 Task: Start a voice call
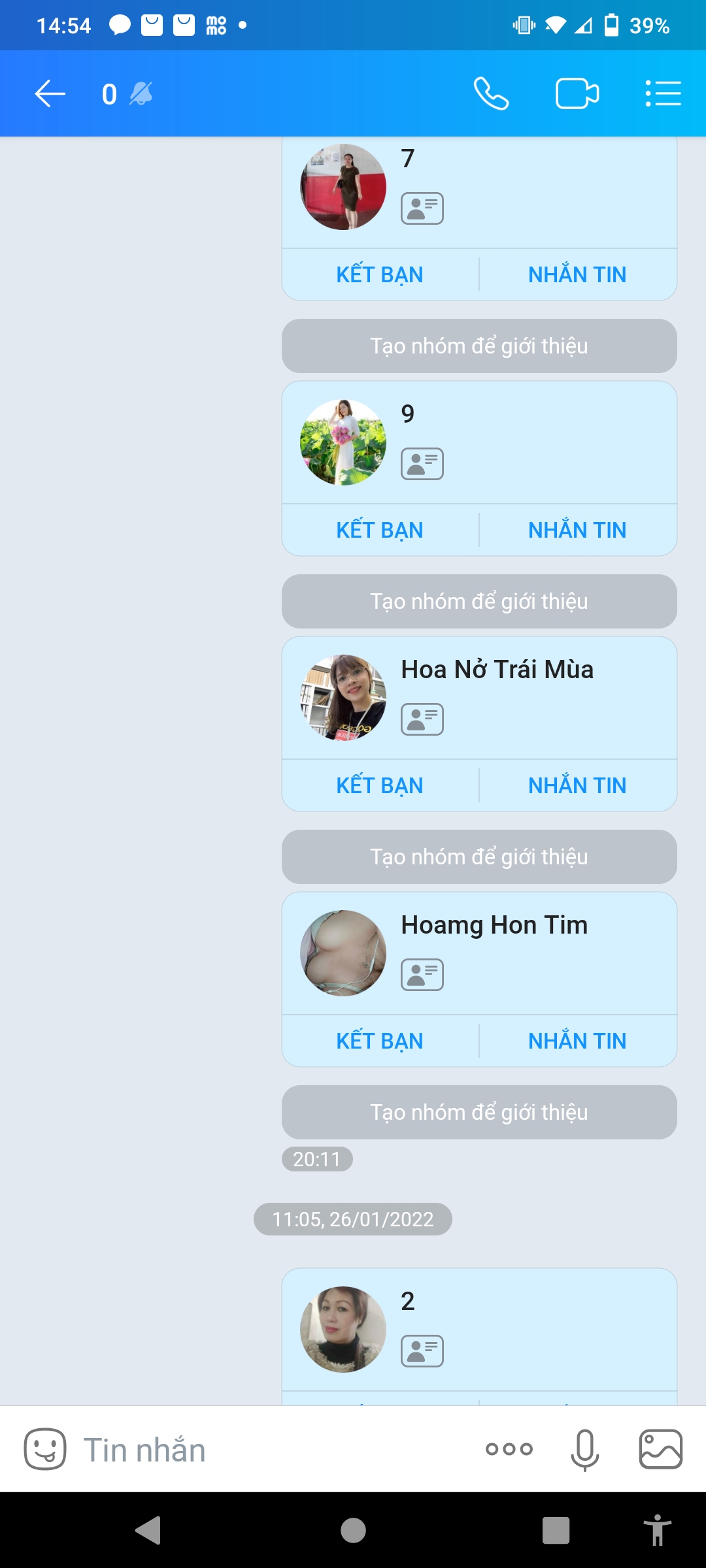(x=491, y=93)
